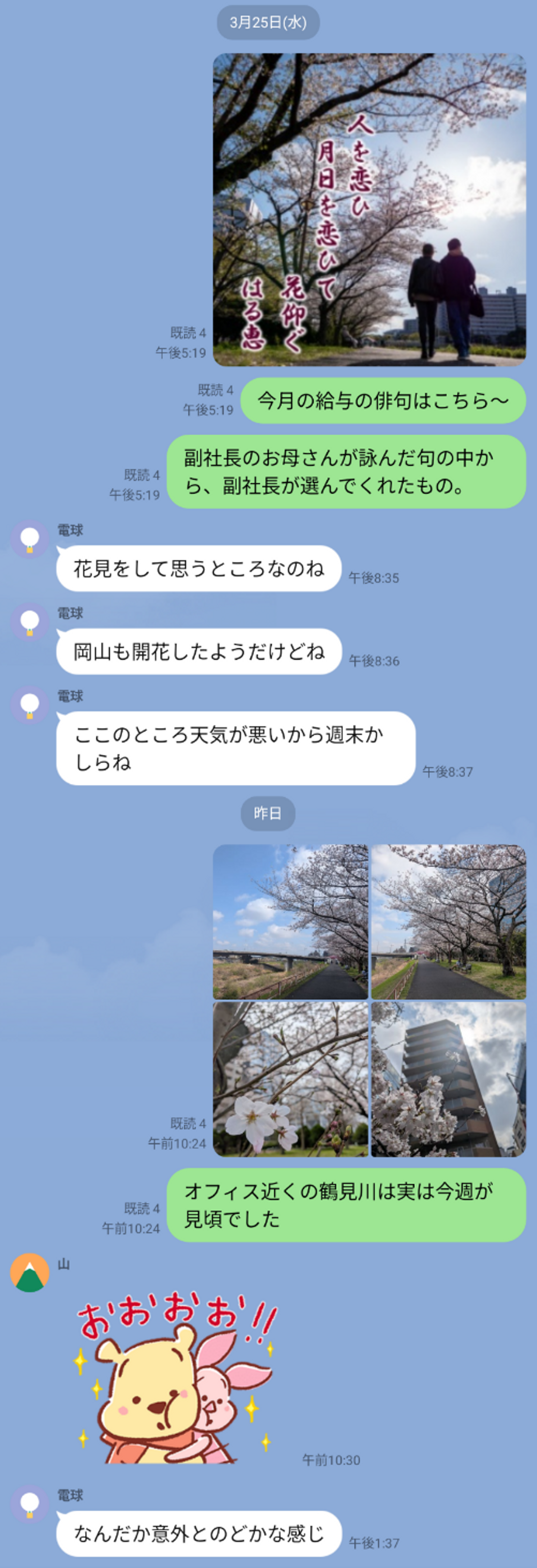View 電球's profile from the ここのところ天気が悪い message
The width and height of the screenshot is (537, 1568).
[x=30, y=704]
